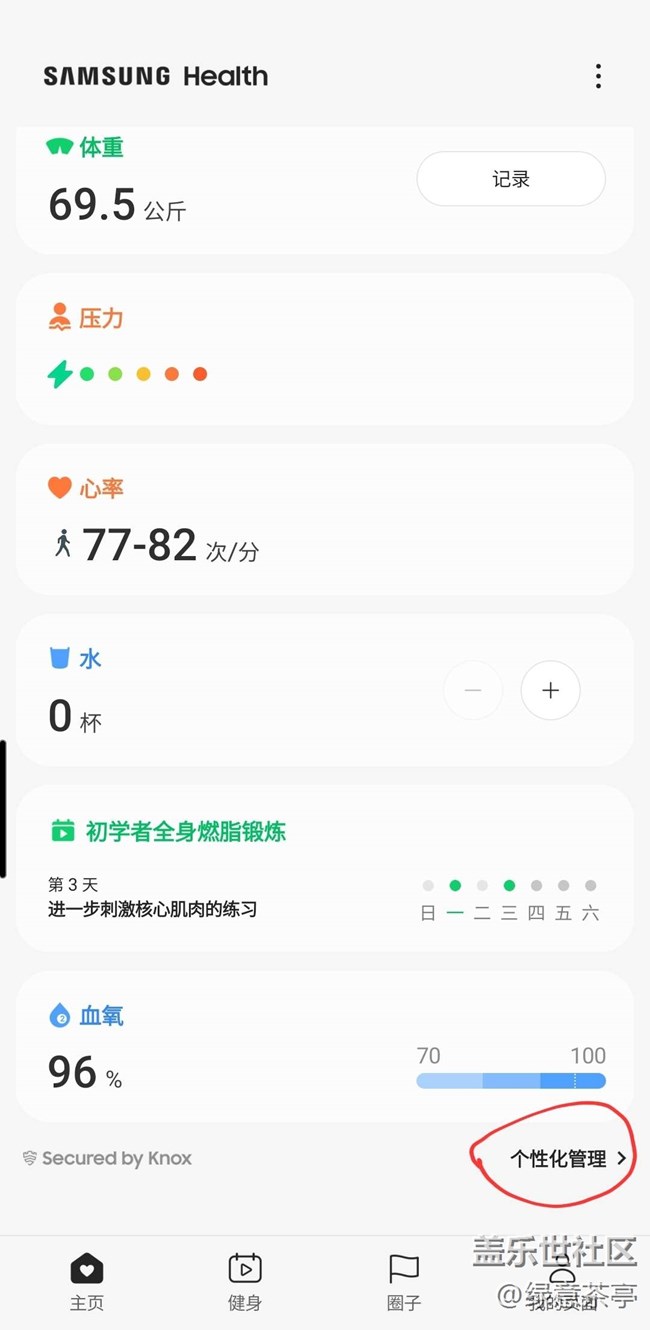Open the 体重 weight card

(x=325, y=190)
